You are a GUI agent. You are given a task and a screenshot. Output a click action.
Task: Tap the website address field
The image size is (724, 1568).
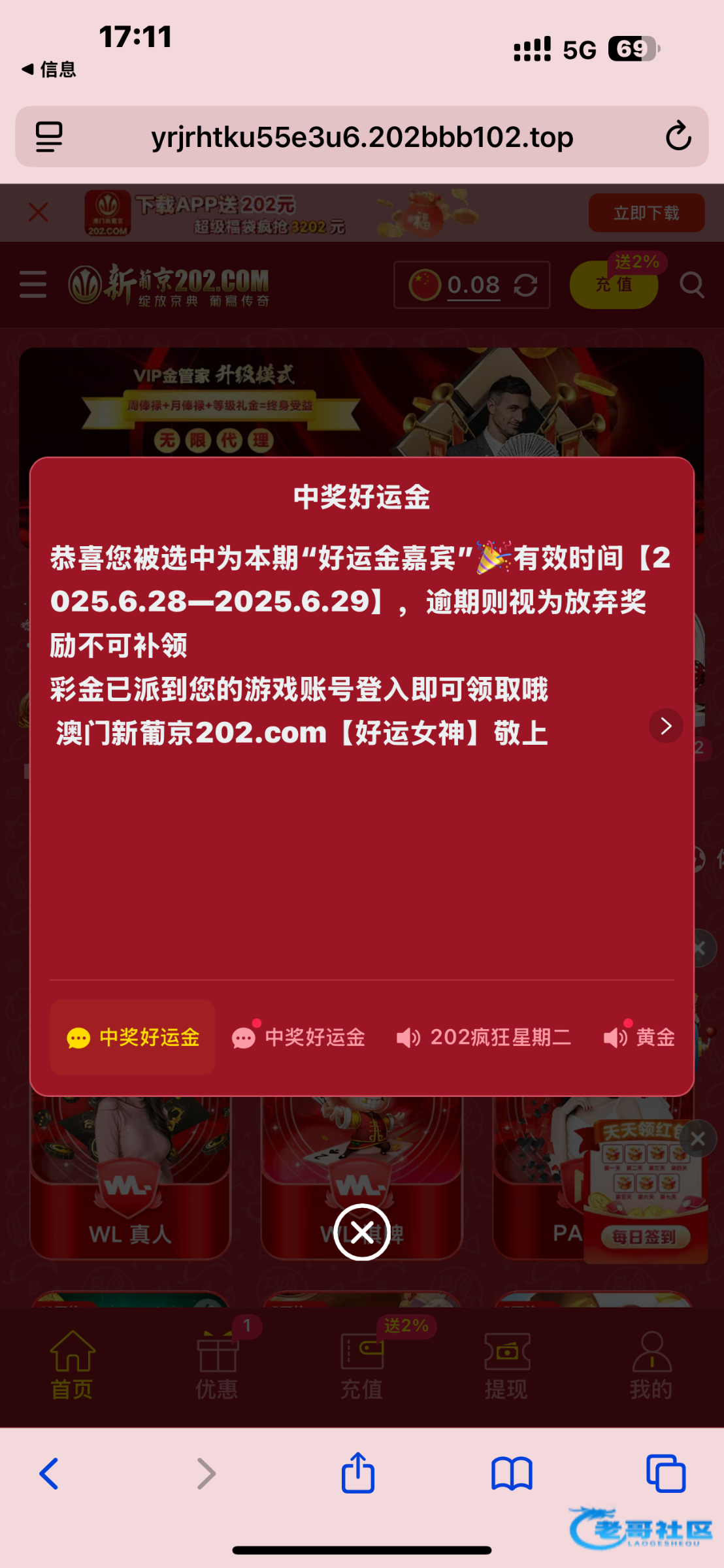point(362,137)
